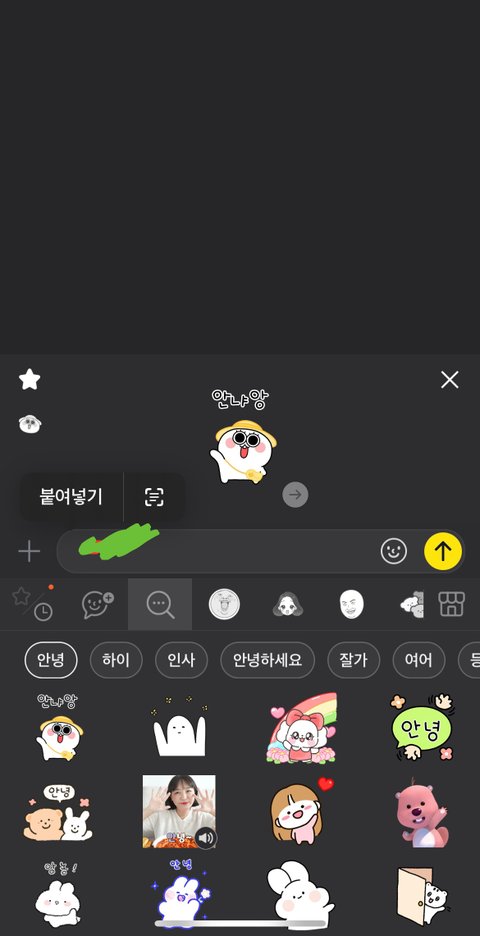The width and height of the screenshot is (480, 936).
Task: Choose the rainbow bunny emoticon
Action: click(301, 728)
